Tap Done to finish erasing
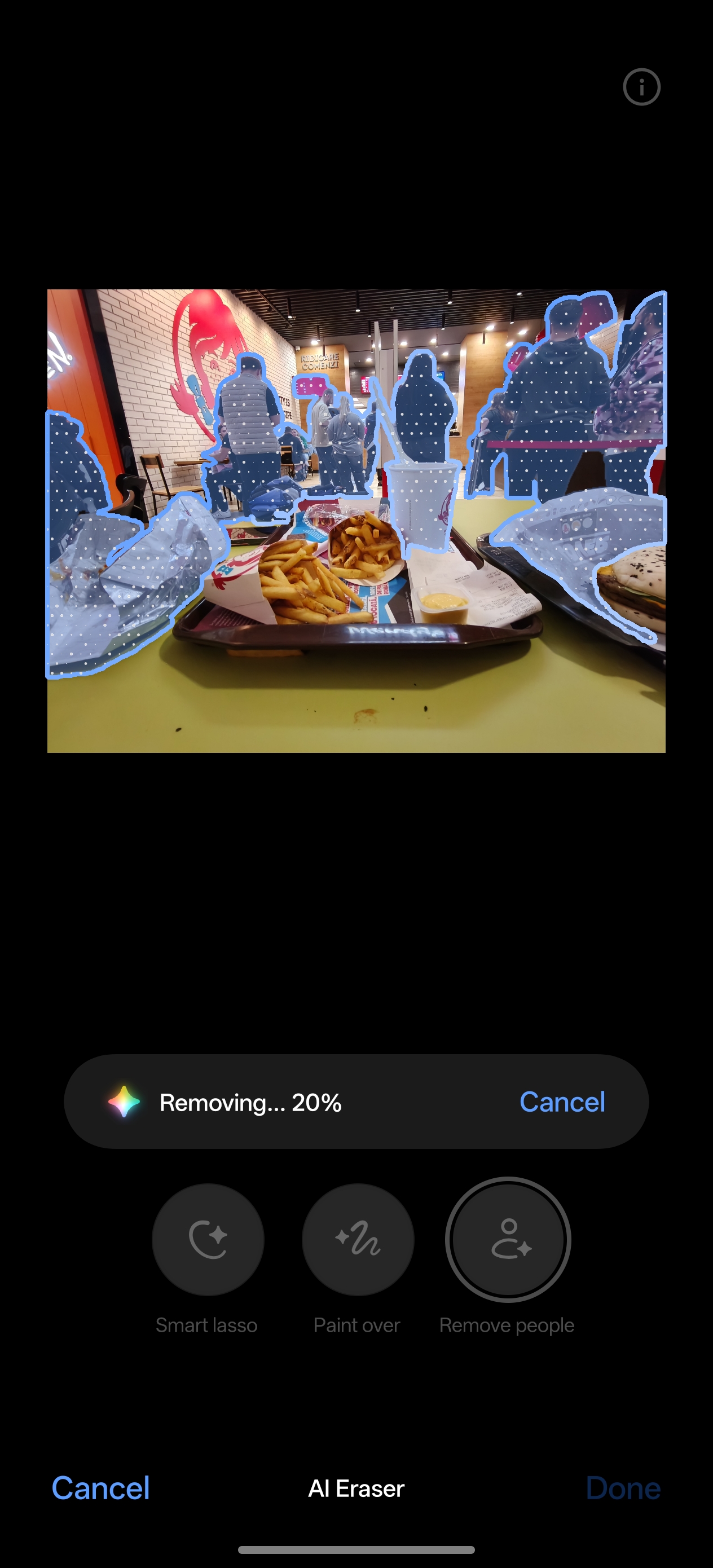The width and height of the screenshot is (713, 1568). (623, 1488)
